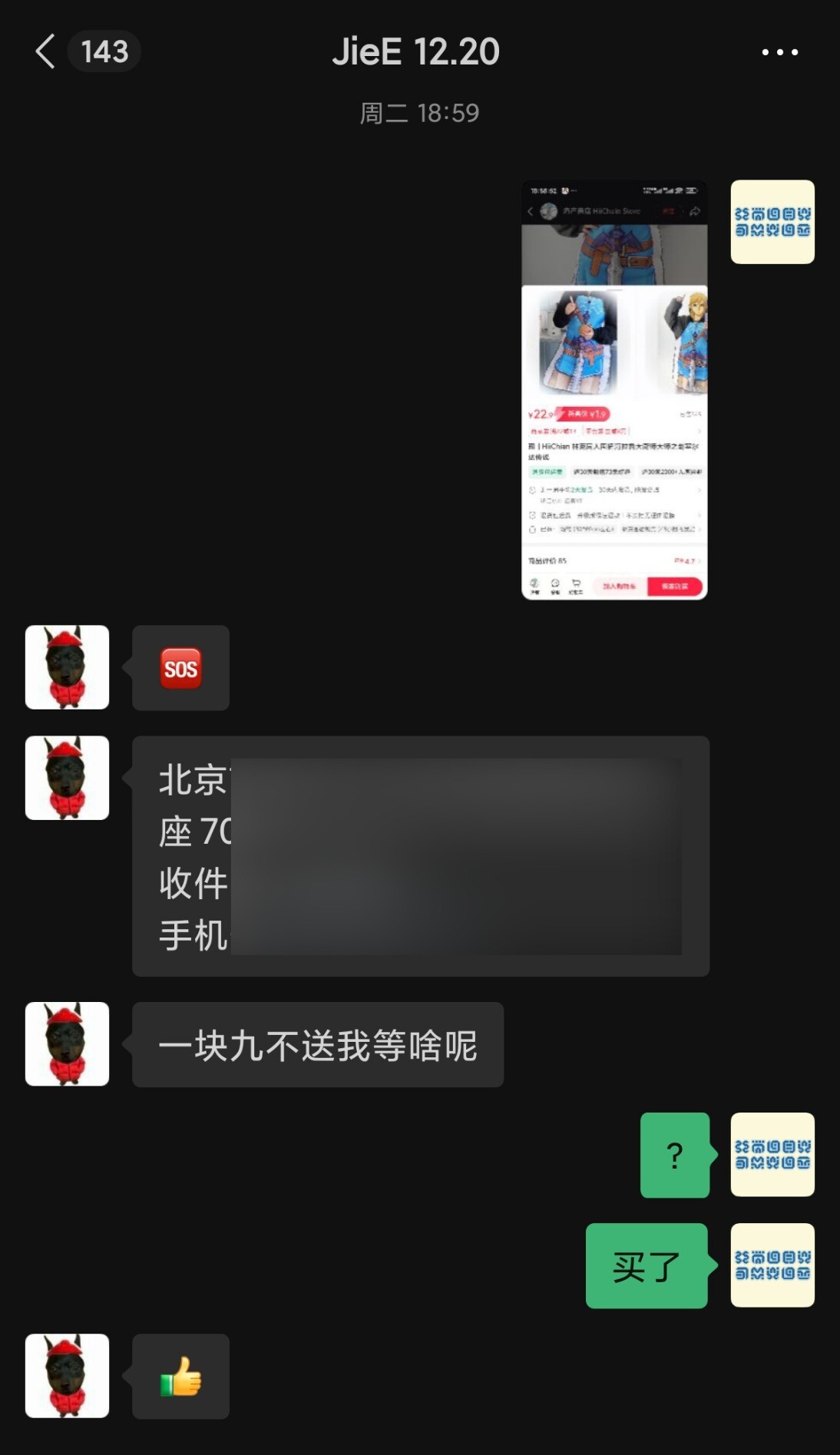Open the chat's three-dot menu
The height and width of the screenshot is (1455, 840).
point(779,52)
